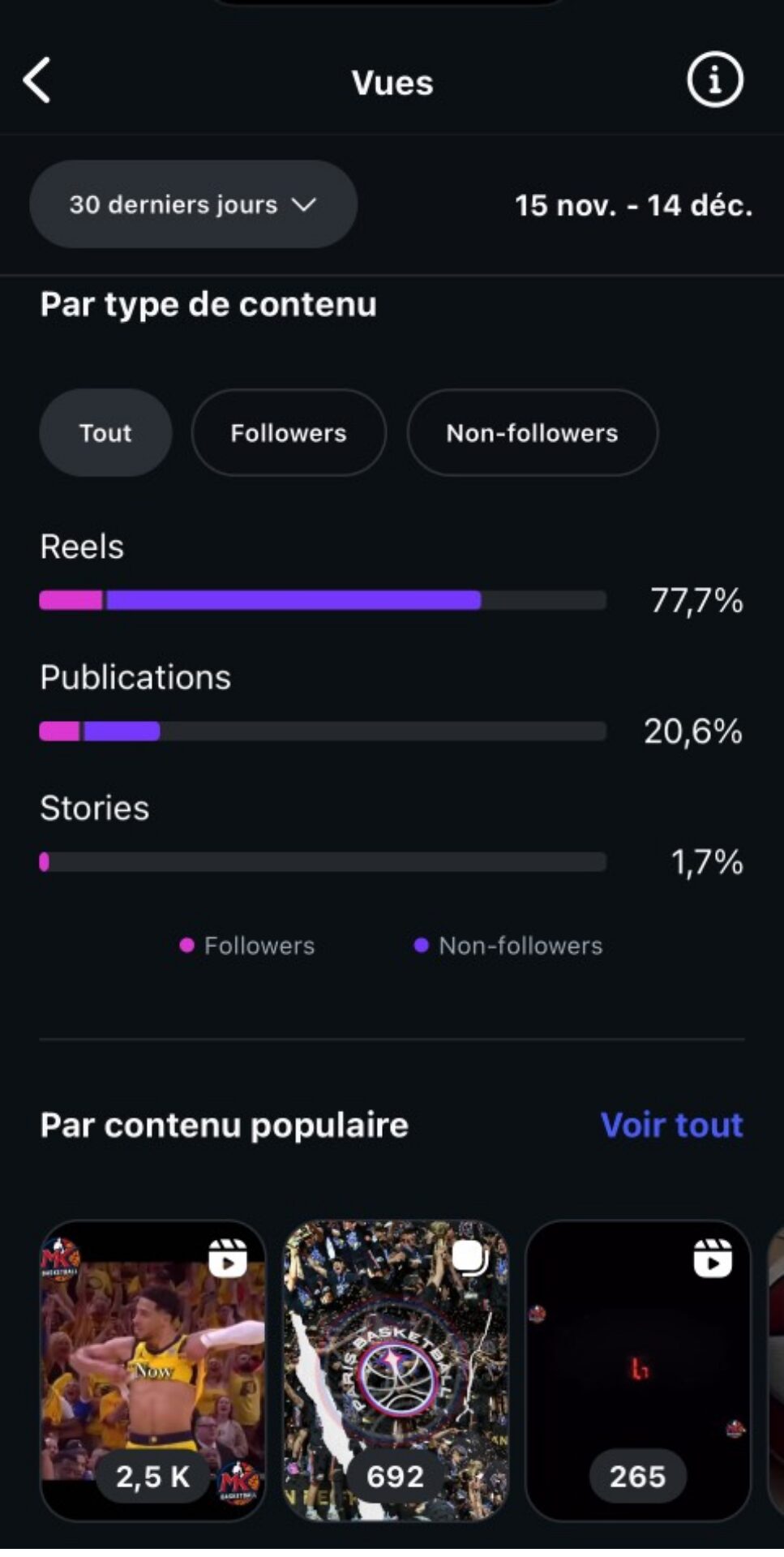
Task: Open the 30 derniers jours dropdown
Action: [x=193, y=204]
